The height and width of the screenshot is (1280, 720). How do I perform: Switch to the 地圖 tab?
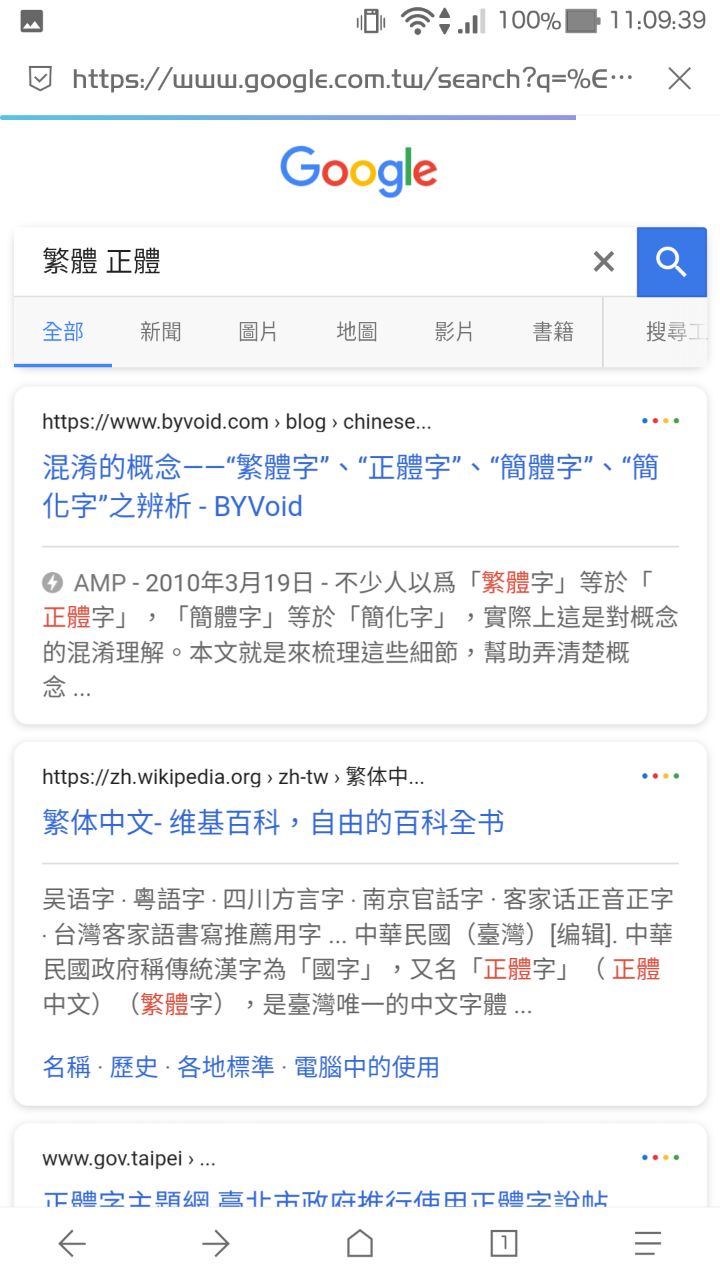click(x=356, y=332)
